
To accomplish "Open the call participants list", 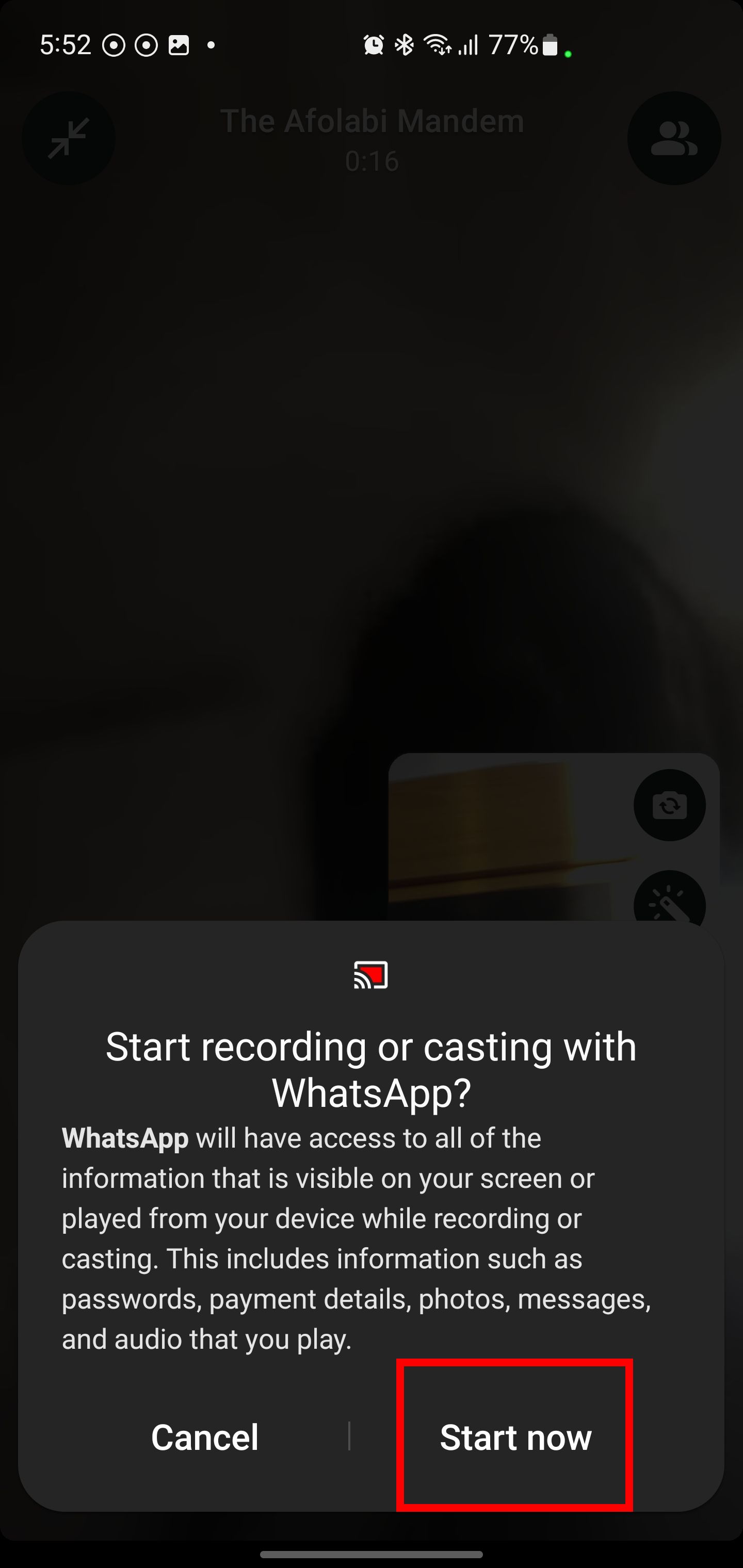I will click(x=673, y=138).
